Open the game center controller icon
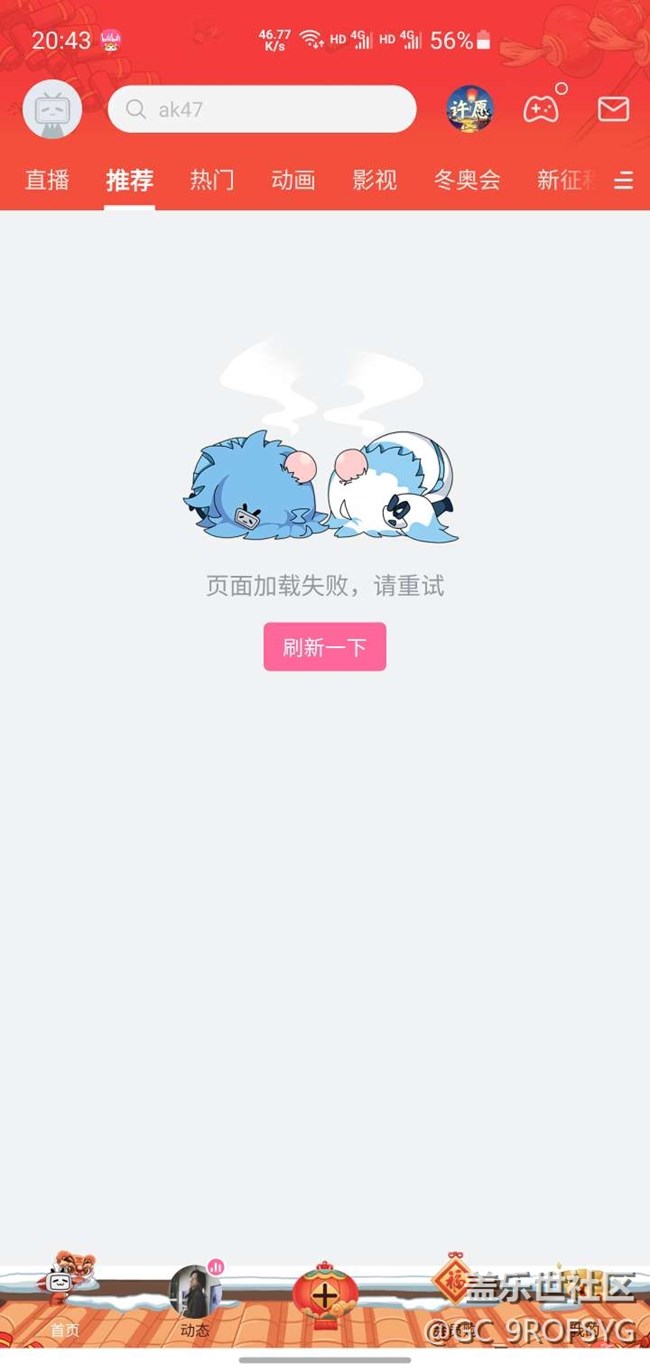Viewport: 650px width, 1372px height. pyautogui.click(x=542, y=109)
